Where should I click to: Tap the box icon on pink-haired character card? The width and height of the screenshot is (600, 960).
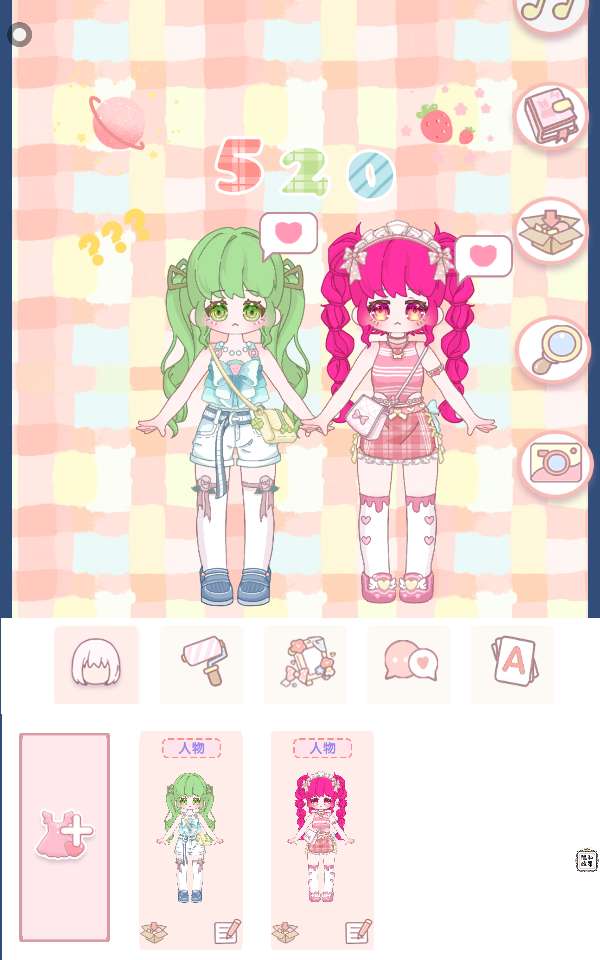(x=285, y=932)
